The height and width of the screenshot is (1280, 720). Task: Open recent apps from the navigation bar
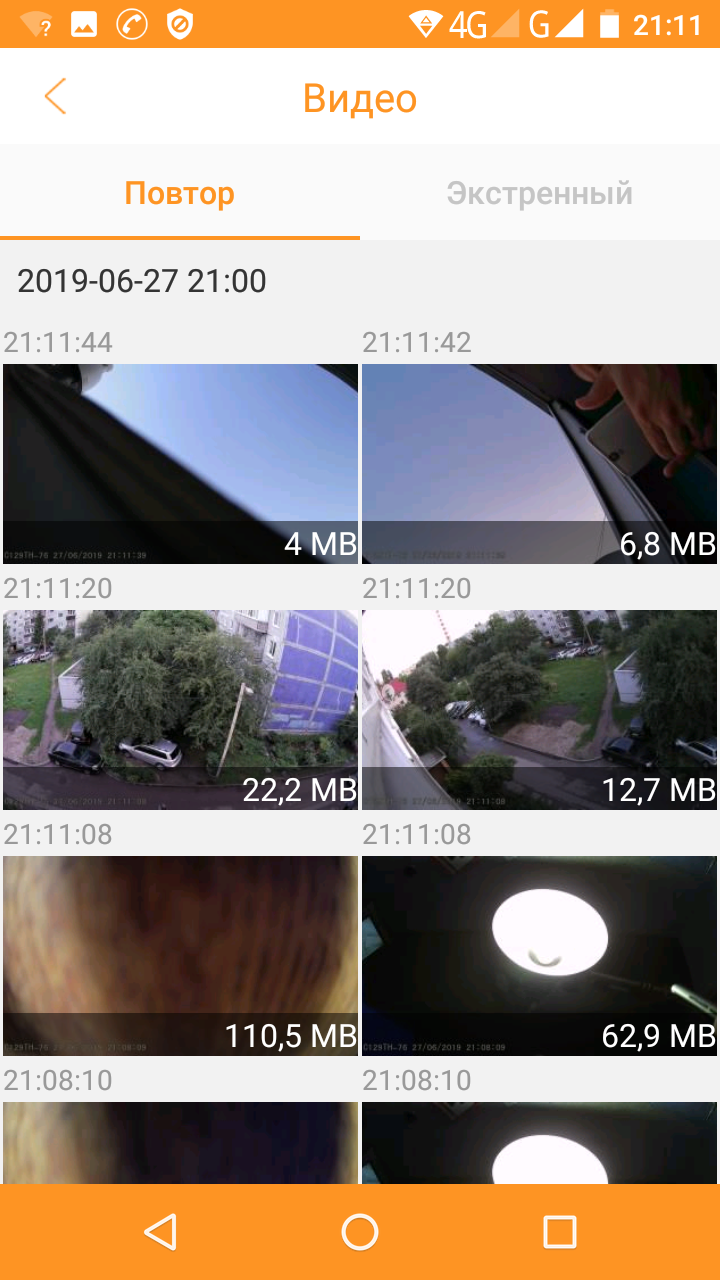[559, 1232]
